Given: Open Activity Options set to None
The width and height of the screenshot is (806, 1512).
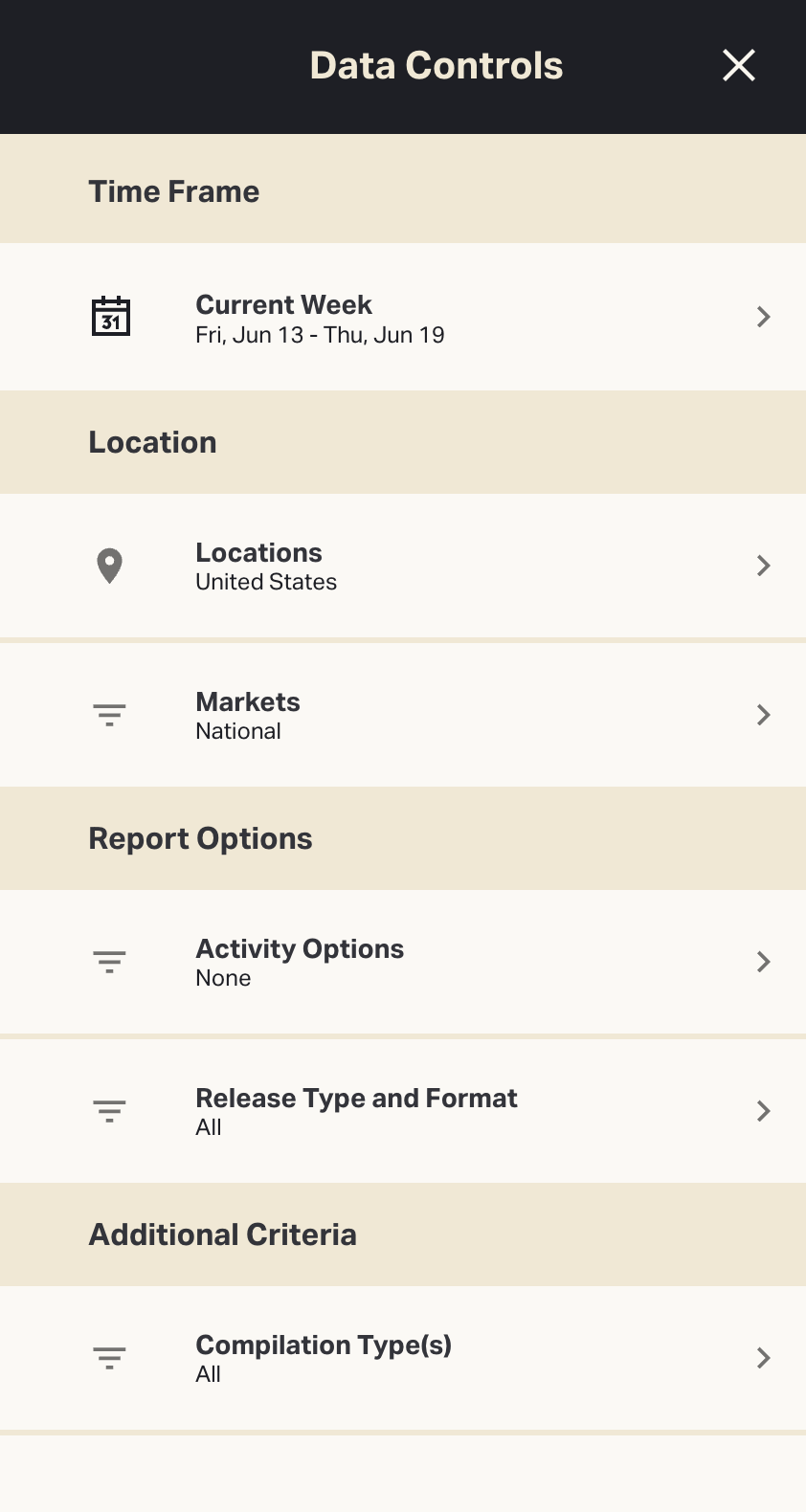Looking at the screenshot, I should pyautogui.click(x=402, y=962).
